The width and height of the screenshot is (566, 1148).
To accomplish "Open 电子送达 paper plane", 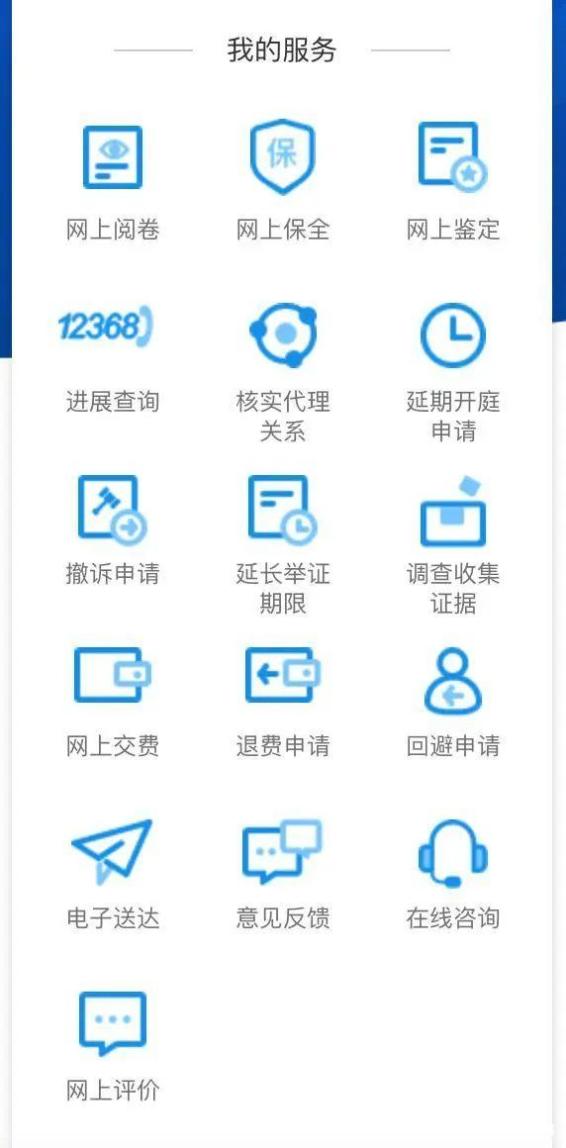I will (x=112, y=851).
